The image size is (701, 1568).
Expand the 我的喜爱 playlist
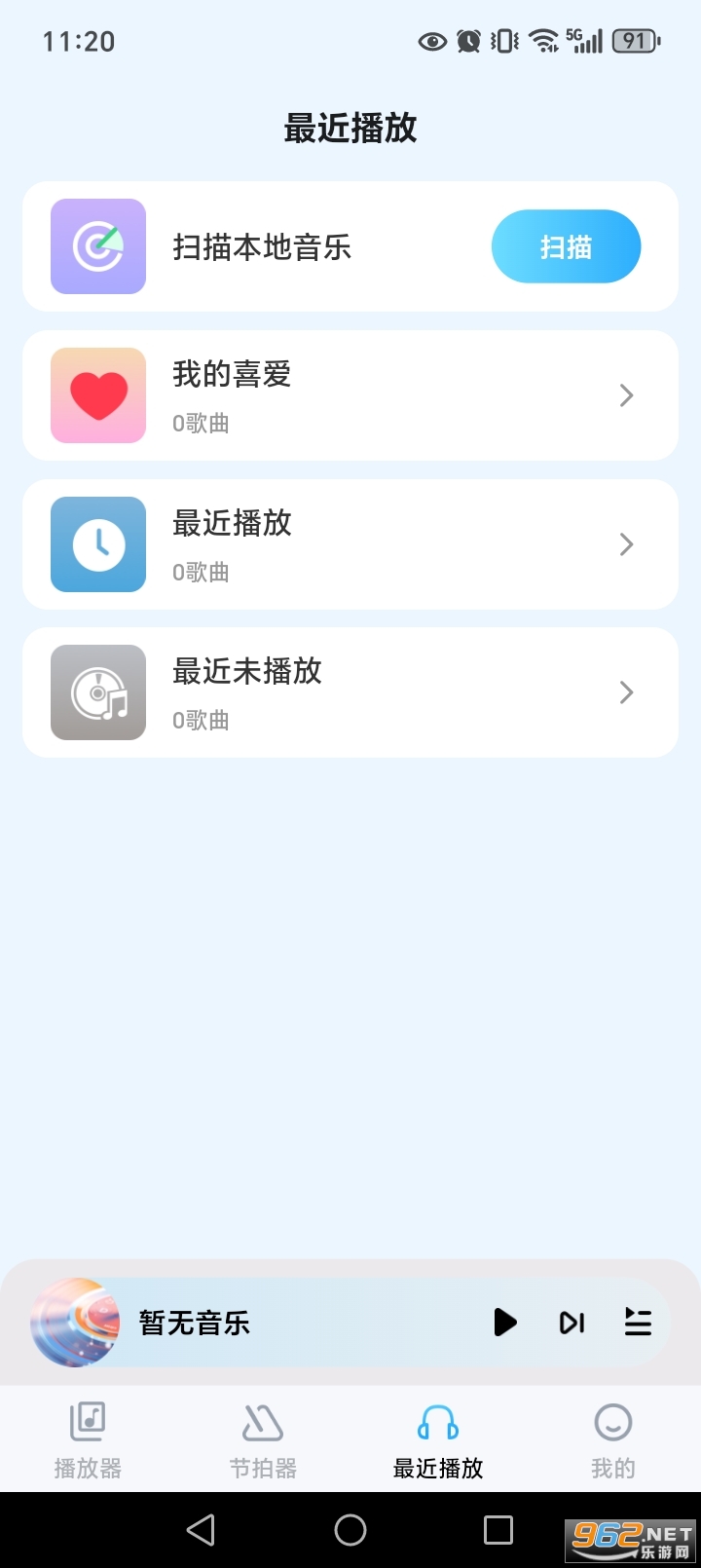click(626, 395)
